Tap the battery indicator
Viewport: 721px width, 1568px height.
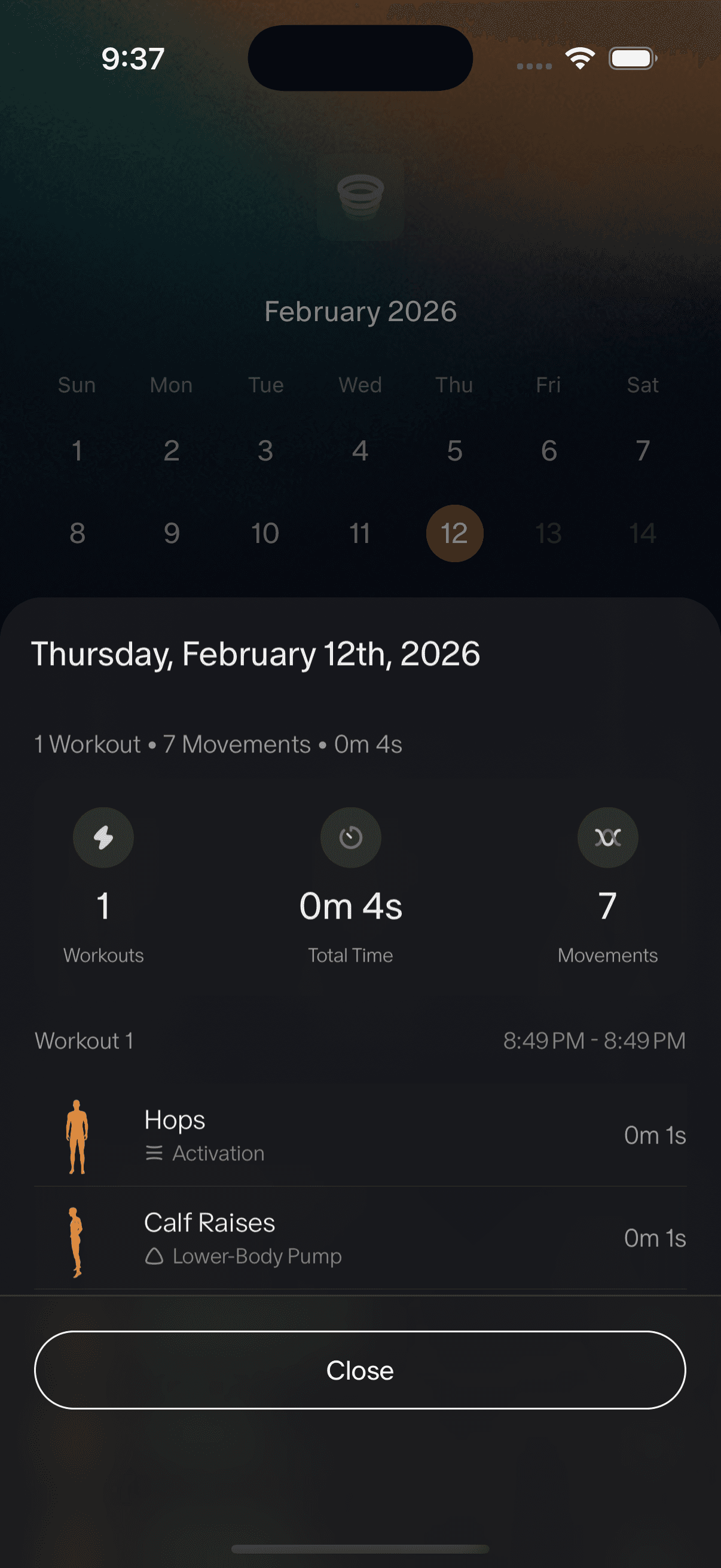630,59
